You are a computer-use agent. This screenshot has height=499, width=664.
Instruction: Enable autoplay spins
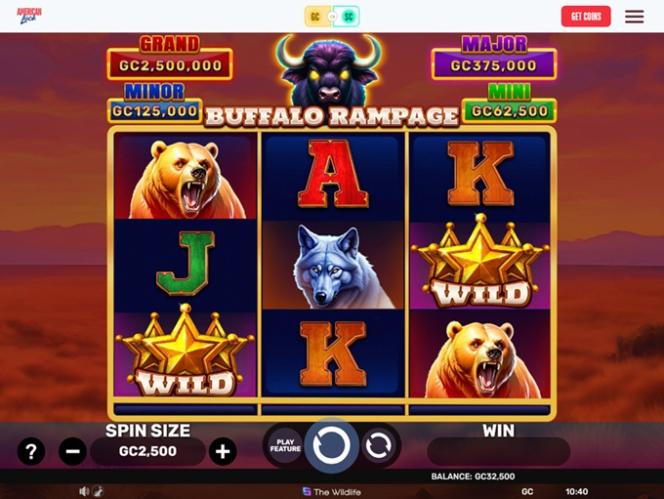pos(379,445)
